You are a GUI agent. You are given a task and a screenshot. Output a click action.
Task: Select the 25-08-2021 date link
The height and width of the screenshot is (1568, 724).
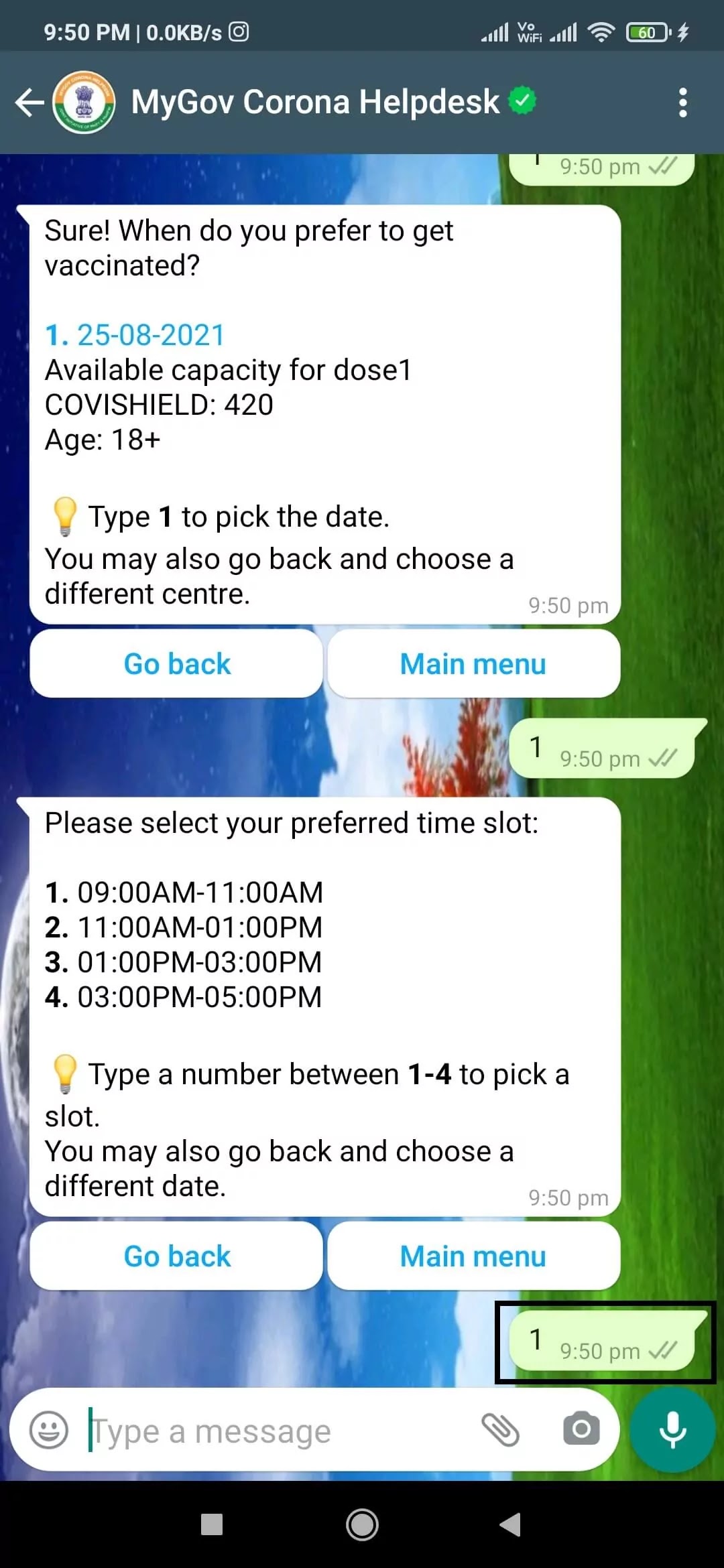coord(150,335)
